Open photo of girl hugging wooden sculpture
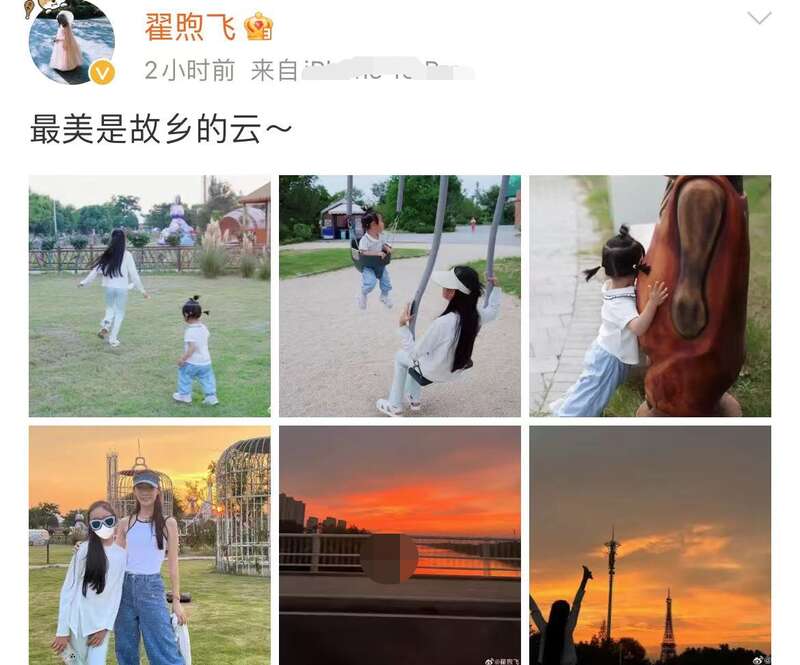The image size is (800, 665). (x=650, y=296)
